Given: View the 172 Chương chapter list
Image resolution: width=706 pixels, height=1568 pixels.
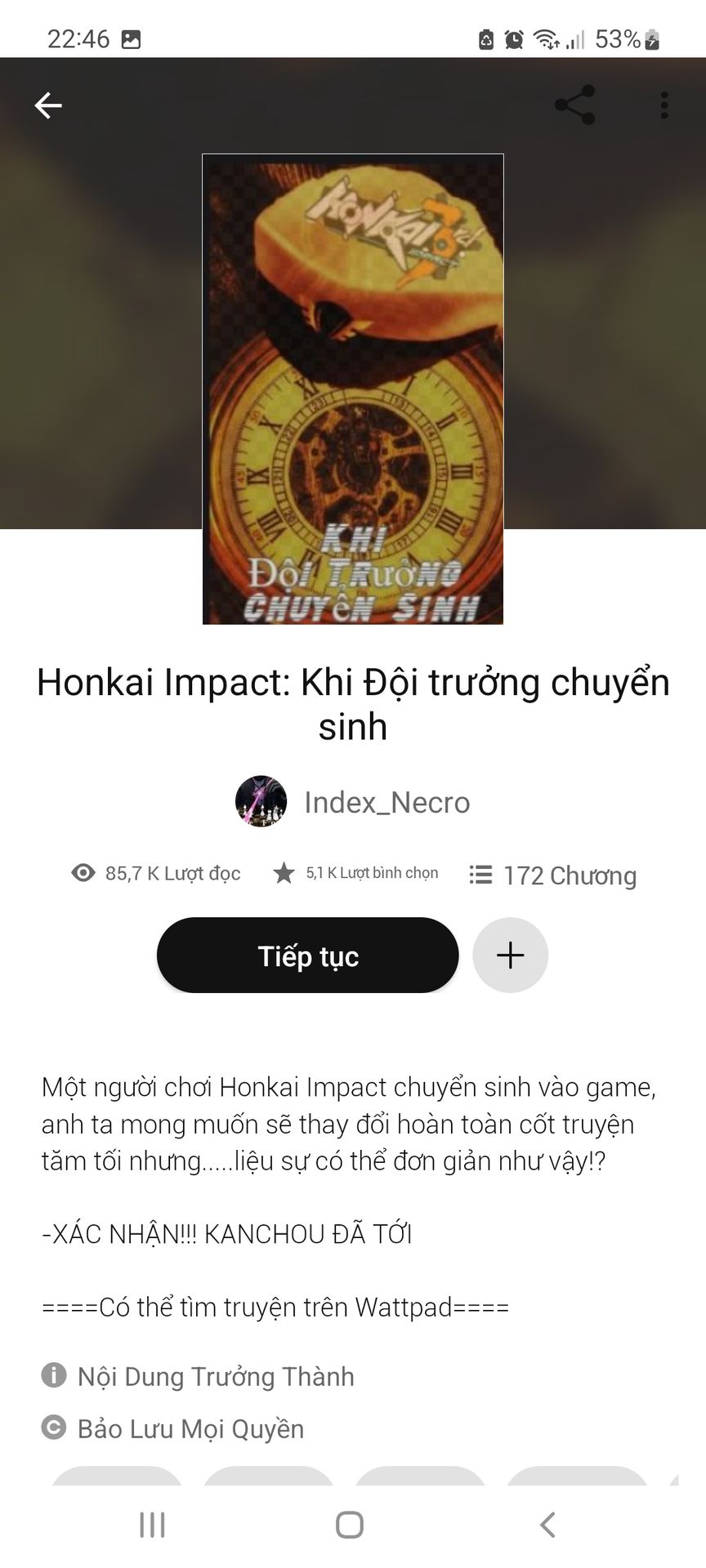Looking at the screenshot, I should [553, 875].
